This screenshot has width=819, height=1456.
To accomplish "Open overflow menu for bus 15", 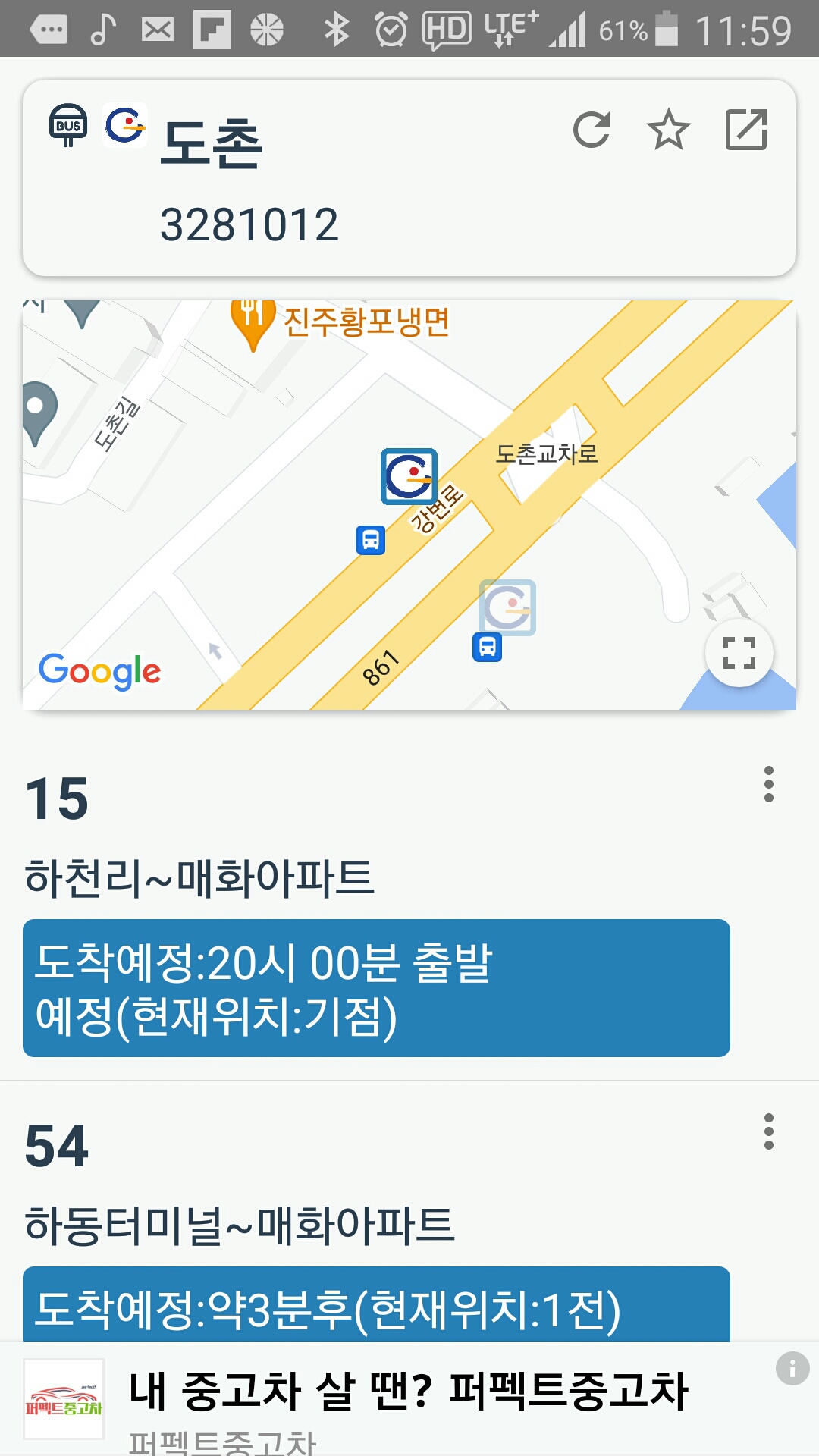I will click(769, 784).
